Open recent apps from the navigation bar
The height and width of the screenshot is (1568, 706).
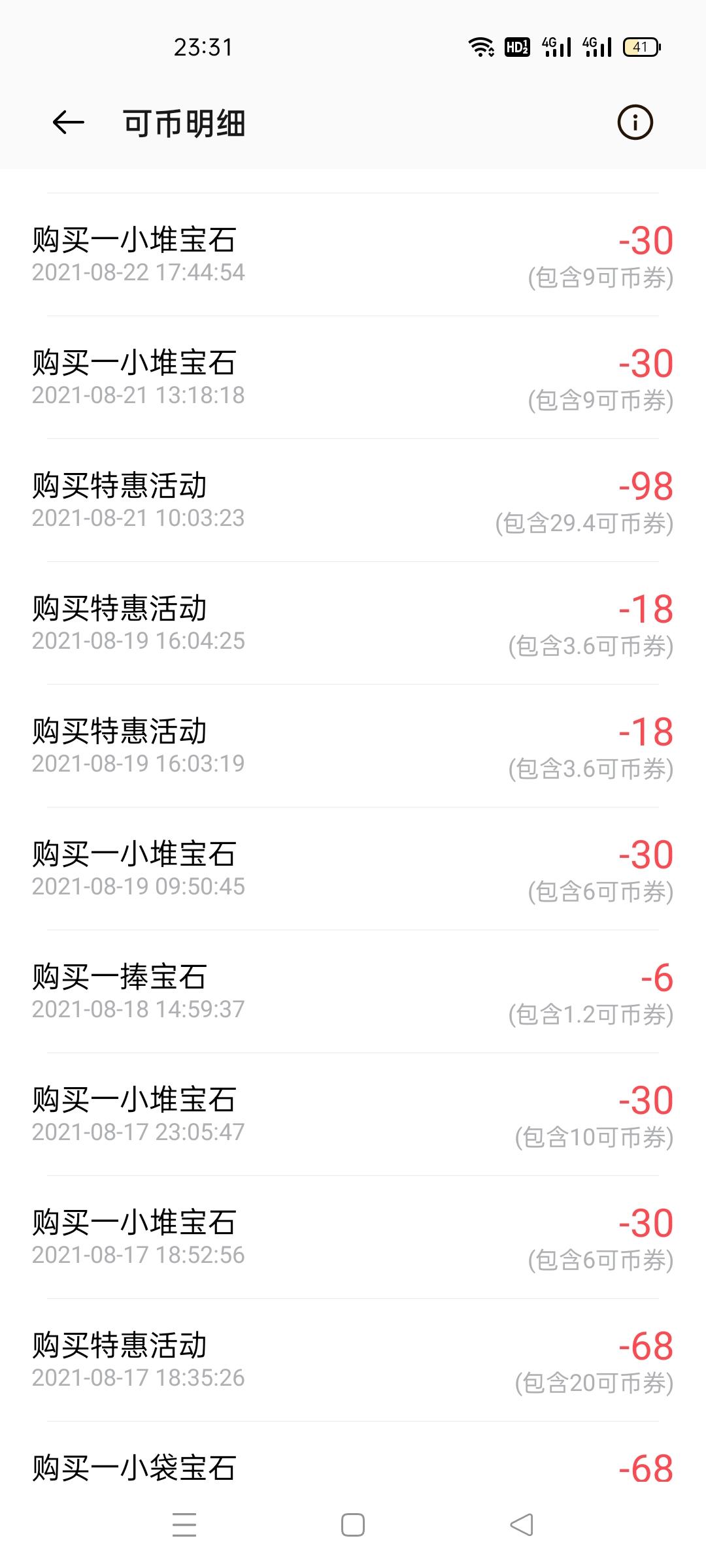point(184,1525)
